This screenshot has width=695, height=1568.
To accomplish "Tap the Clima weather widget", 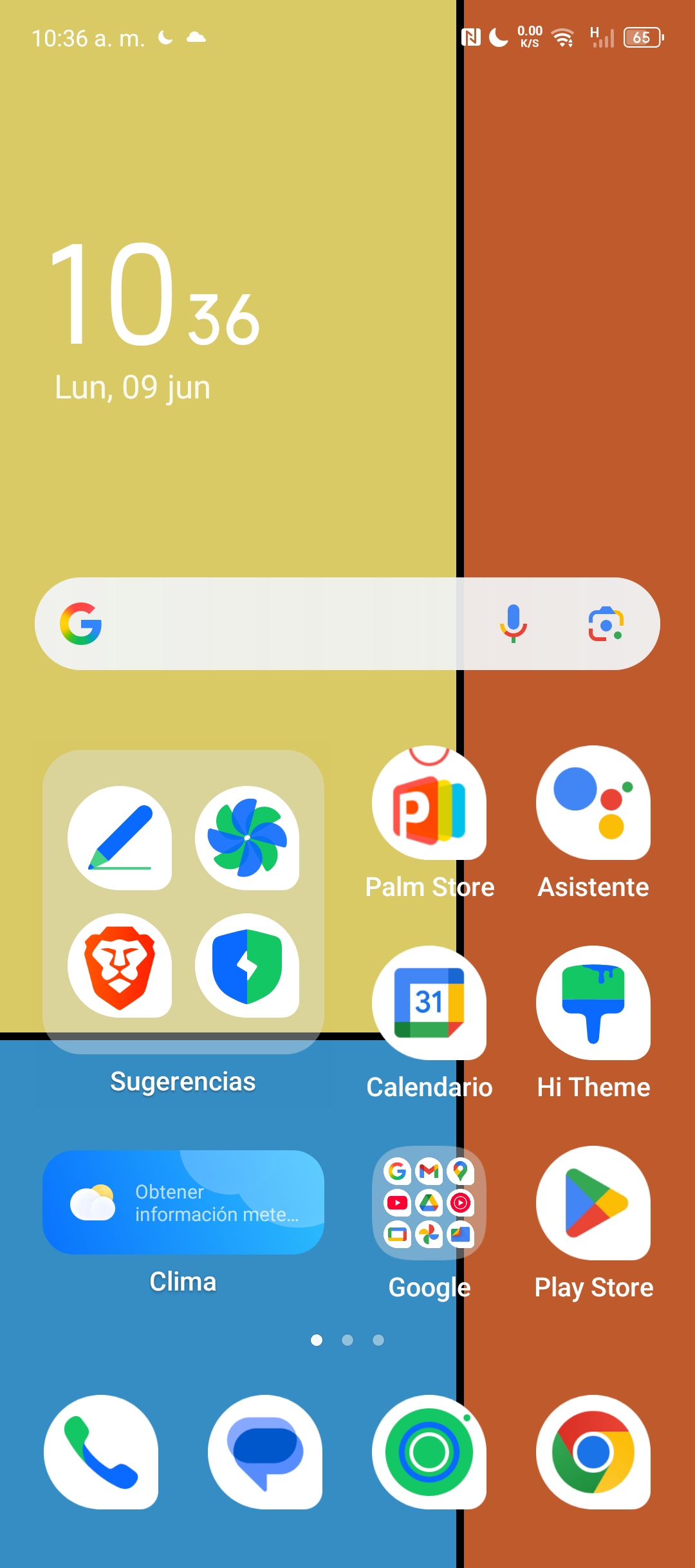I will [x=183, y=1202].
